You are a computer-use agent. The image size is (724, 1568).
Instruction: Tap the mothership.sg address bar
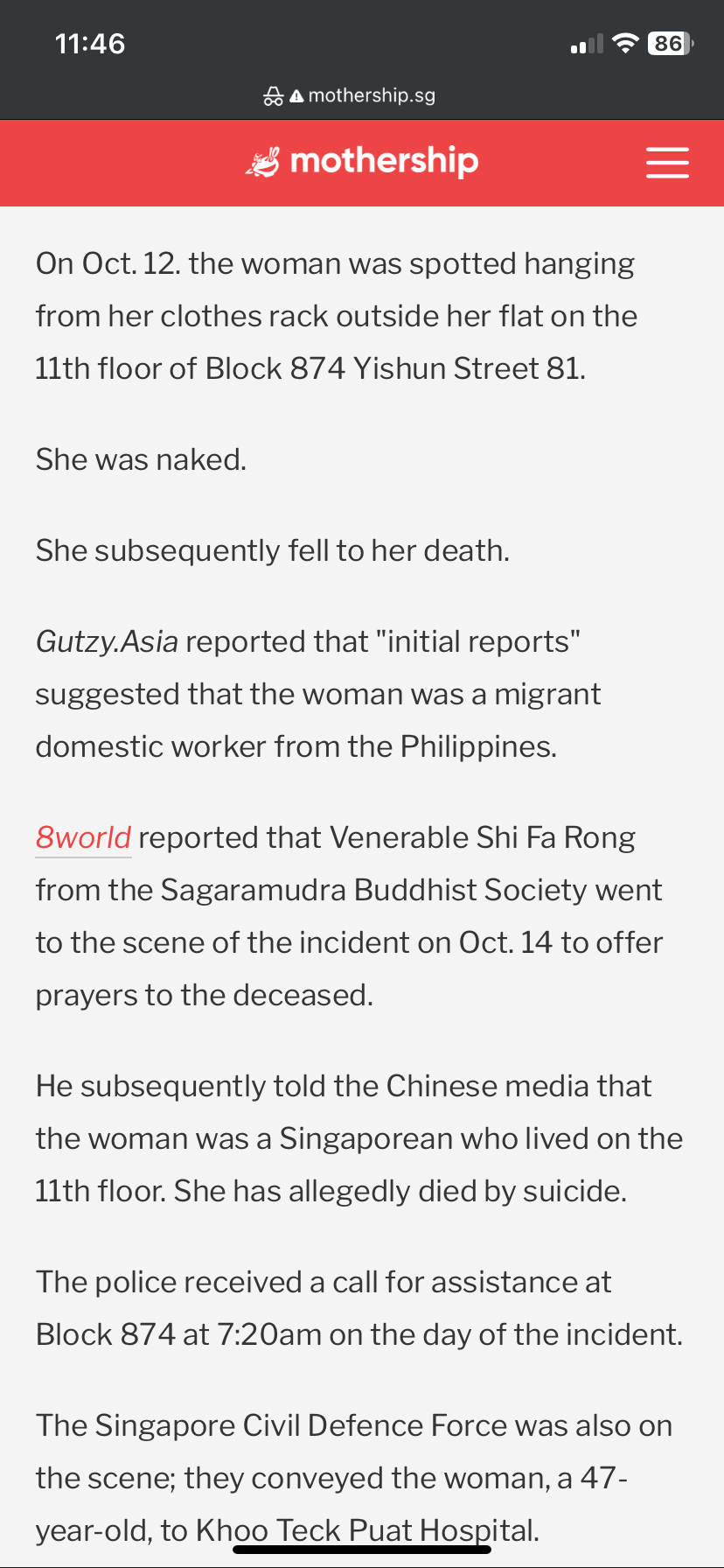point(362,95)
